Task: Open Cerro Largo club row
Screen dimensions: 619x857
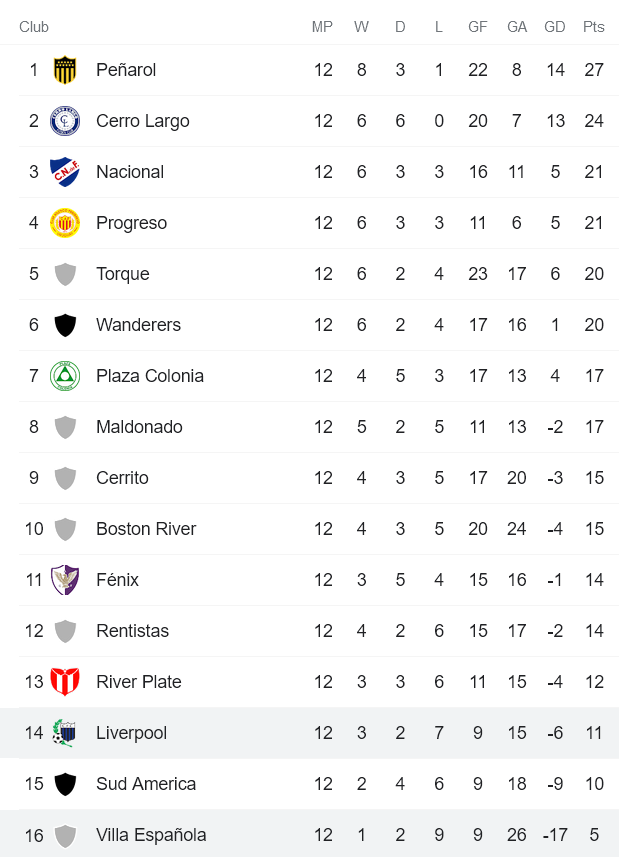Action: click(x=142, y=121)
